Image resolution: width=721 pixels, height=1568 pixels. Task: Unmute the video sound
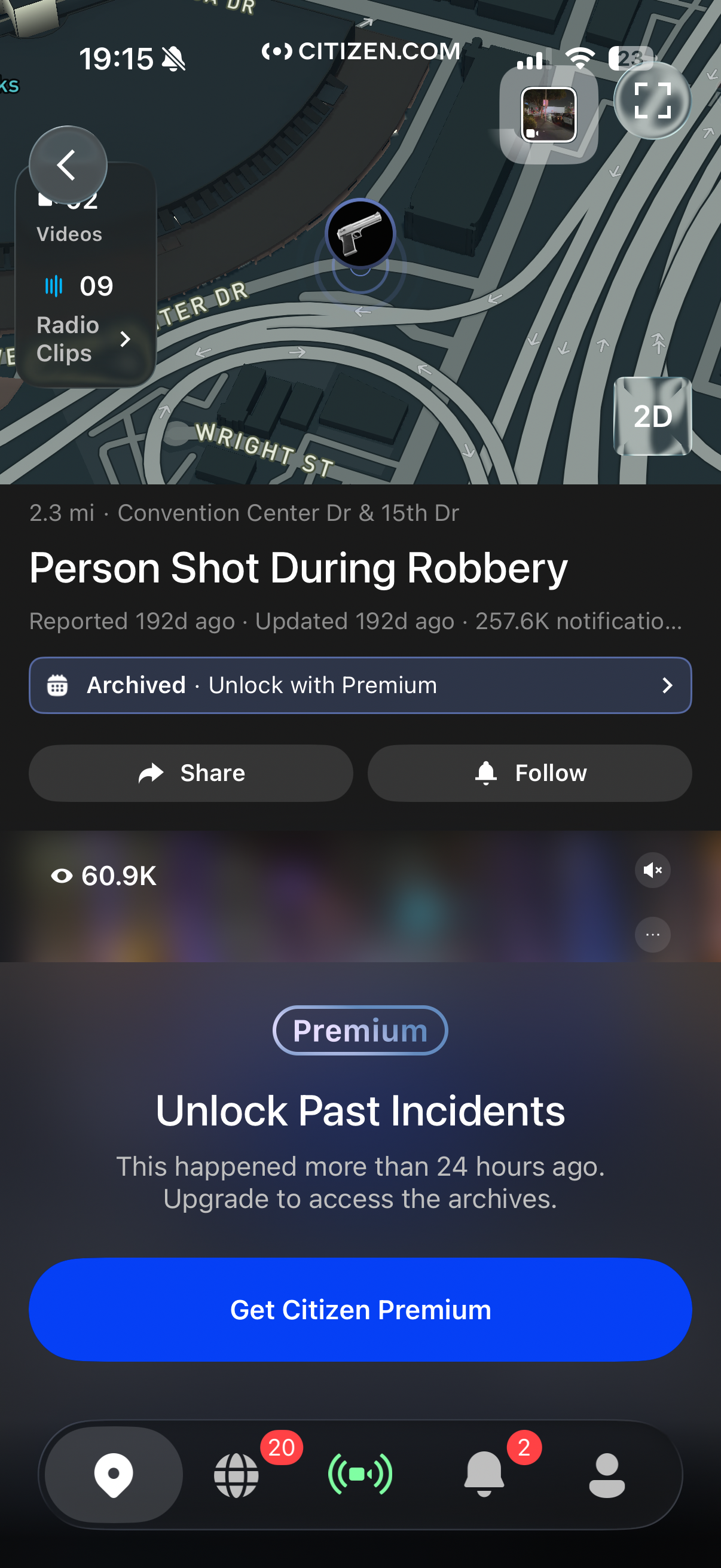coord(652,871)
